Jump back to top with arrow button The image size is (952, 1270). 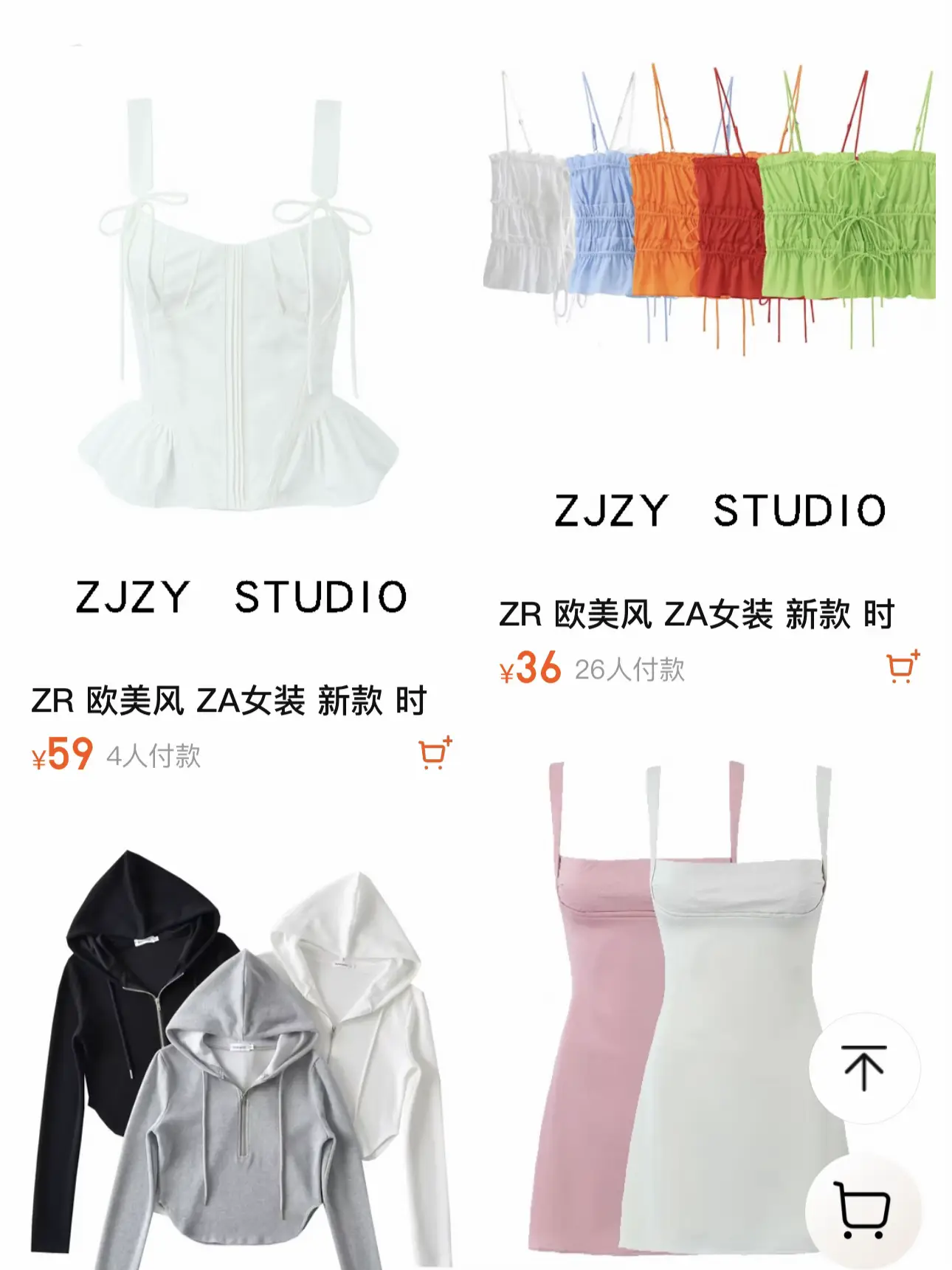coord(864,1068)
